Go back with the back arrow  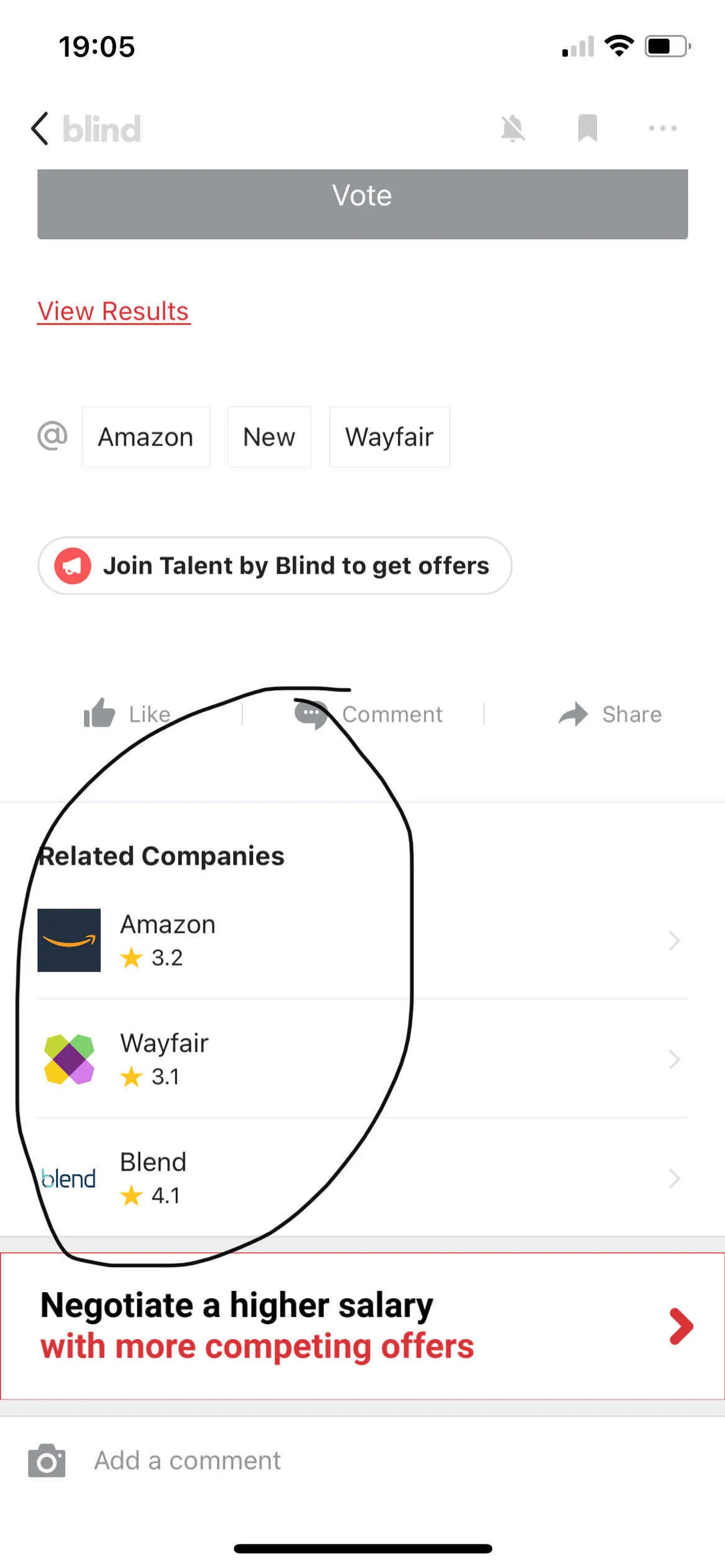(40, 129)
